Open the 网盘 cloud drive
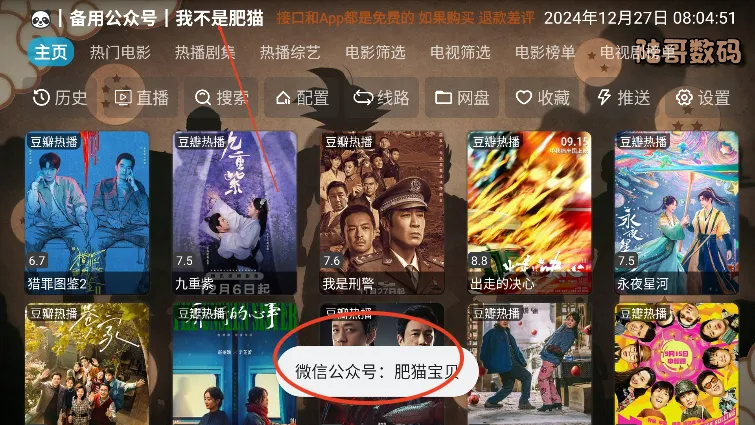755x425 pixels. tap(463, 98)
